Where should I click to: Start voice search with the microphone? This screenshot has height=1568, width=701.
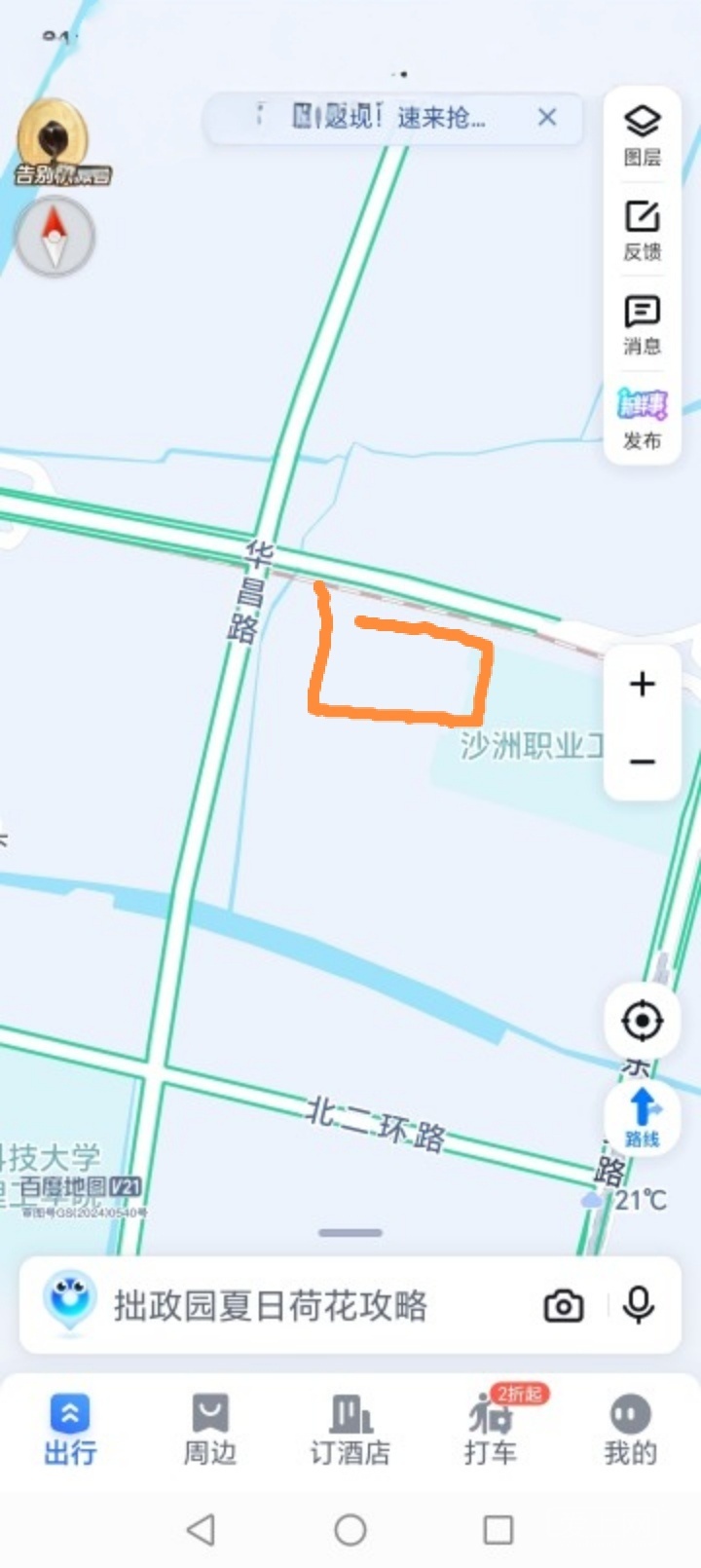point(638,1305)
